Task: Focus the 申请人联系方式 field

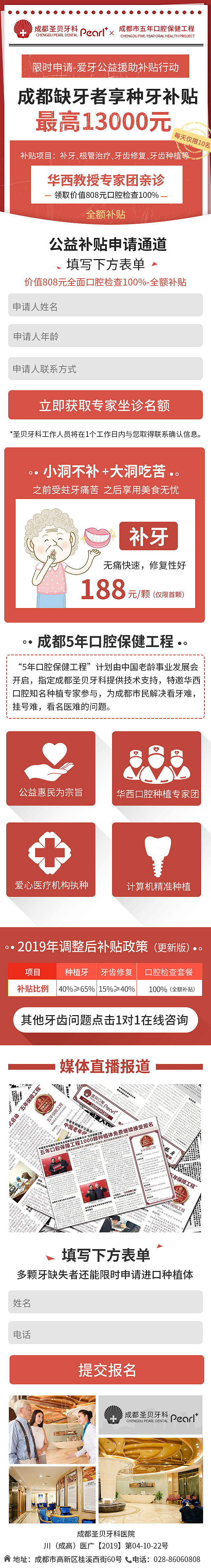Action: click(105, 369)
